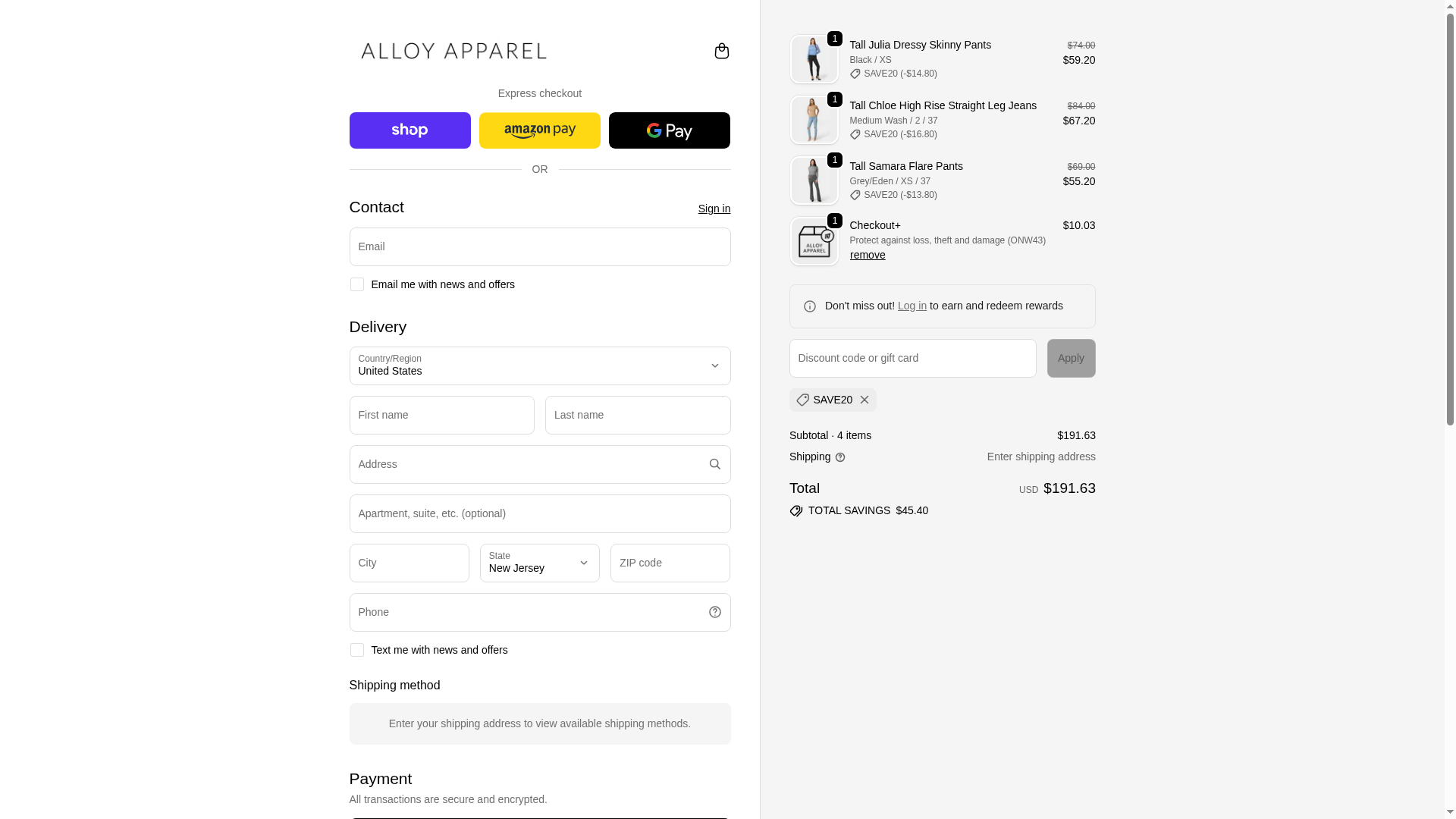The height and width of the screenshot is (819, 1456).
Task: Remove Checkout+ protection from the order
Action: point(867,255)
